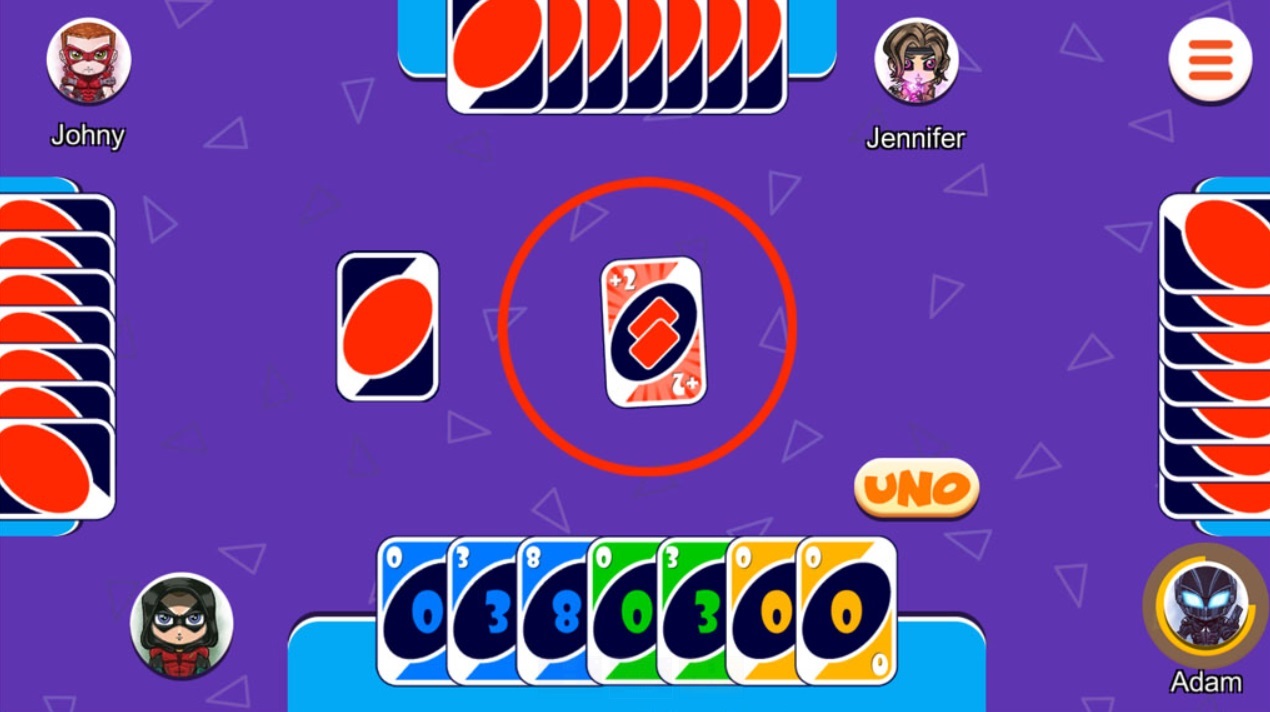Draw a card from the deck
This screenshot has width=1270, height=712.
(388, 326)
